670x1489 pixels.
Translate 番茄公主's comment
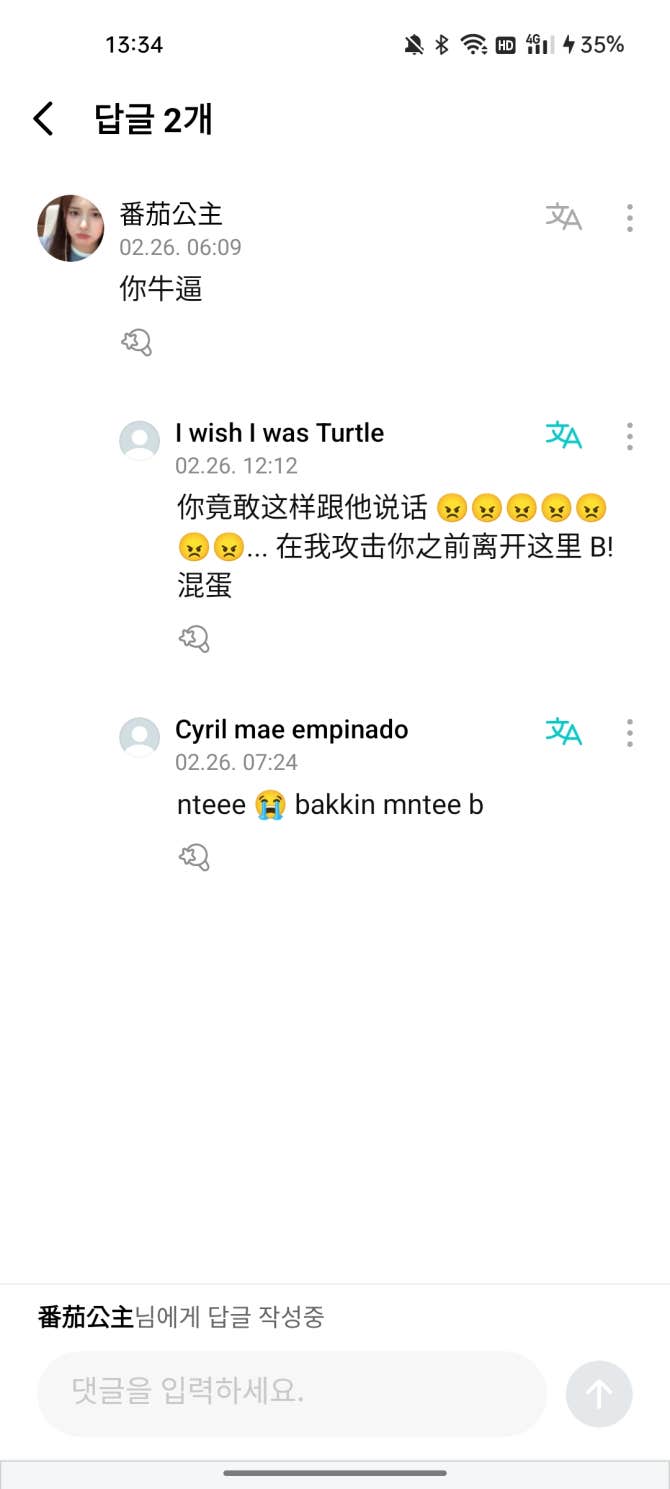[x=563, y=216]
